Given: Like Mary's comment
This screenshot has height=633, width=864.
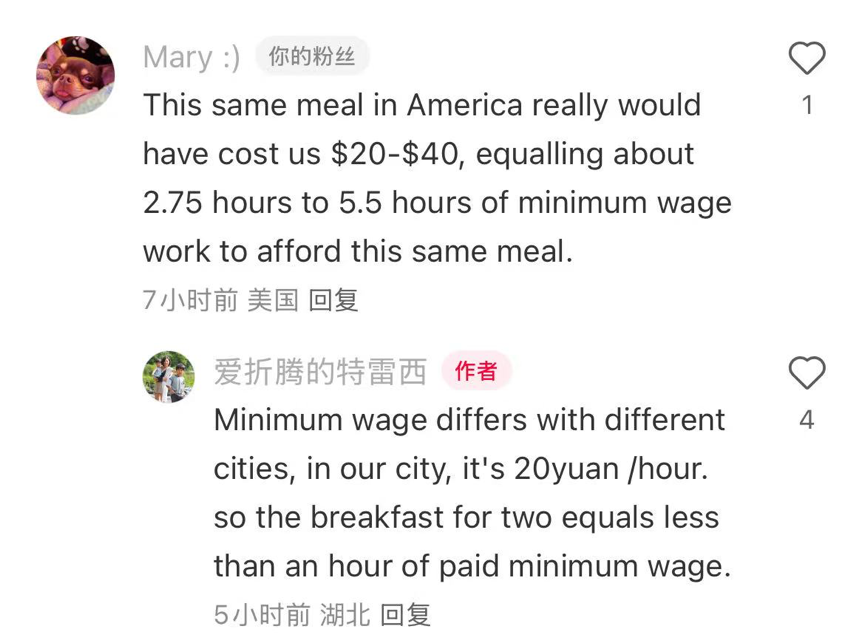Looking at the screenshot, I should 807,59.
